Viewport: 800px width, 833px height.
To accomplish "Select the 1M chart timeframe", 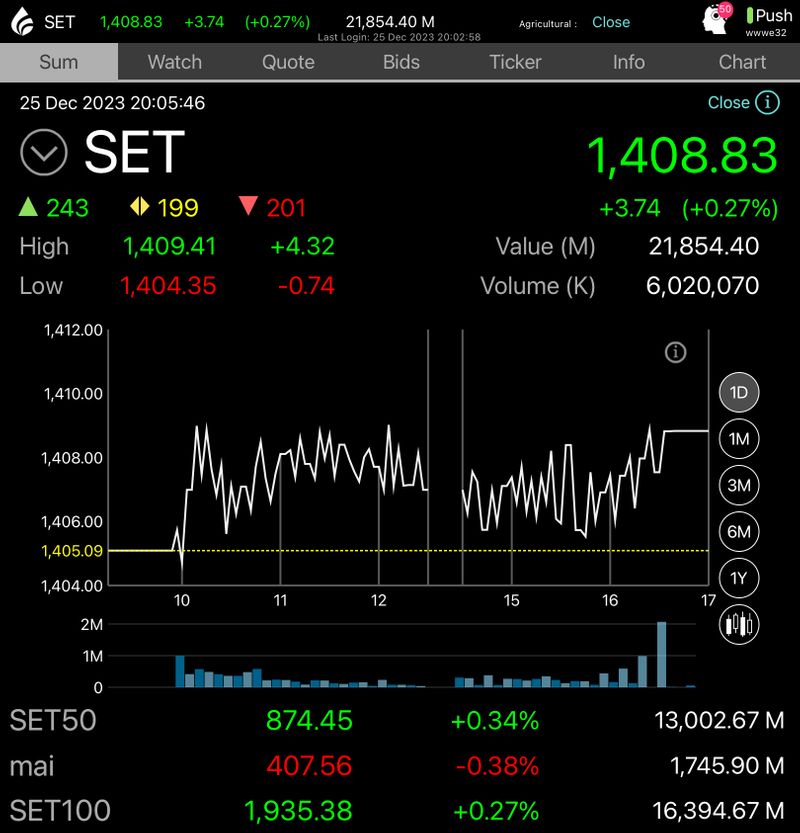I will click(x=738, y=439).
